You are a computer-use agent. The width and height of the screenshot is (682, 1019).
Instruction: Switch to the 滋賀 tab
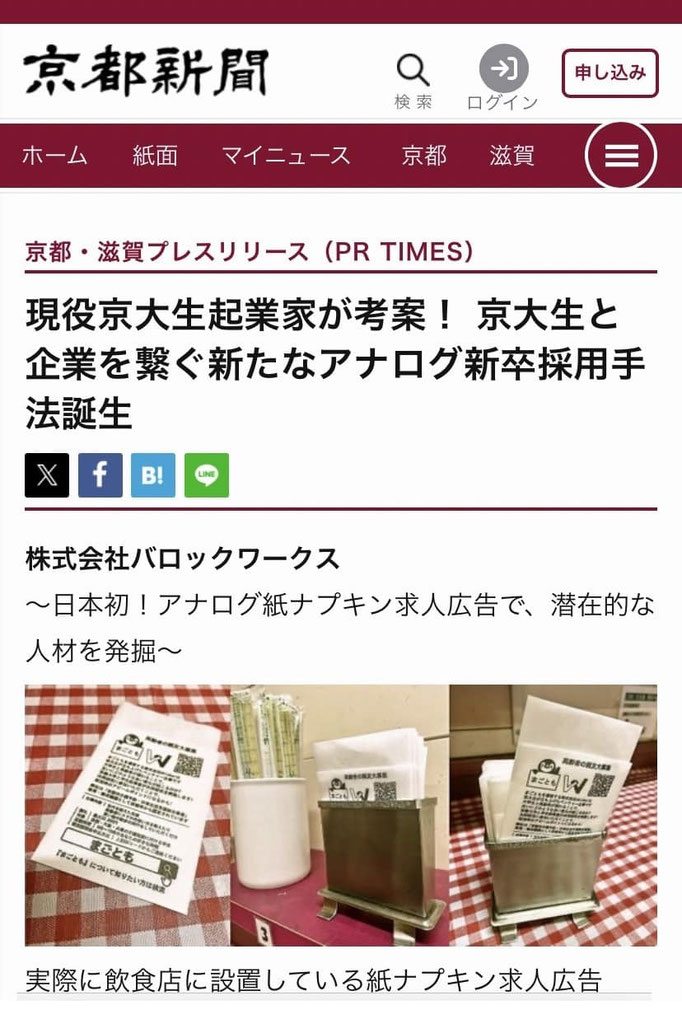(512, 156)
